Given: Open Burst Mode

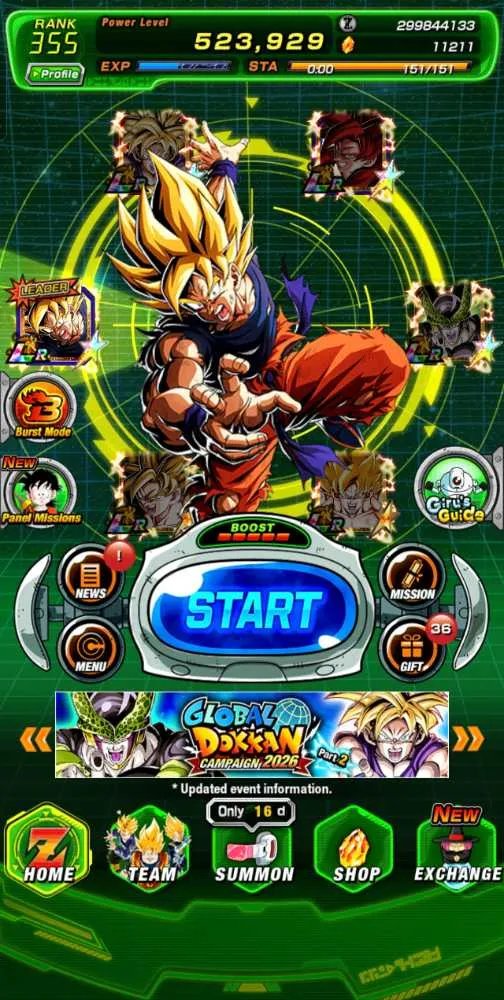Looking at the screenshot, I should tap(43, 409).
